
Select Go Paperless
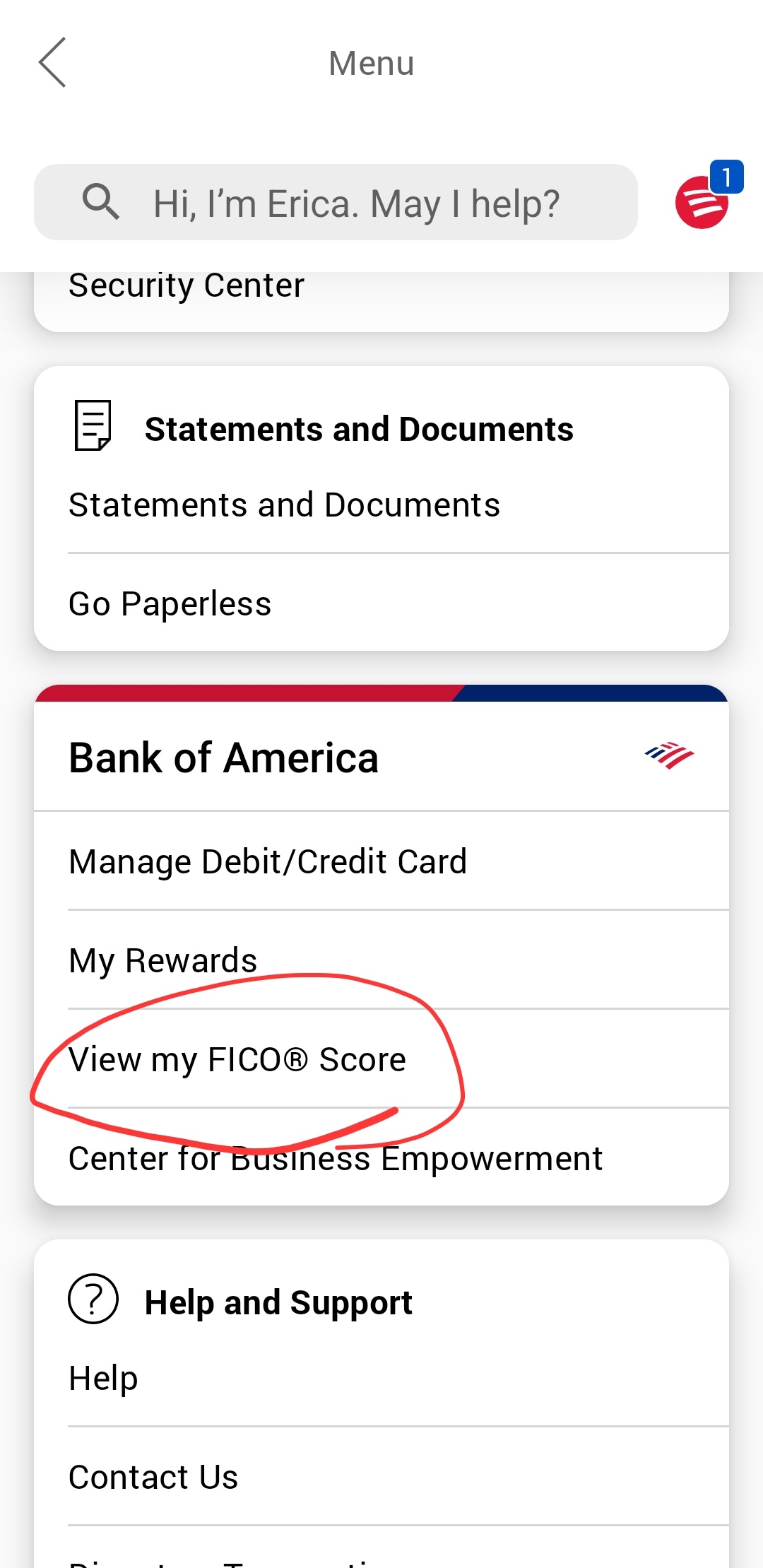(381, 603)
